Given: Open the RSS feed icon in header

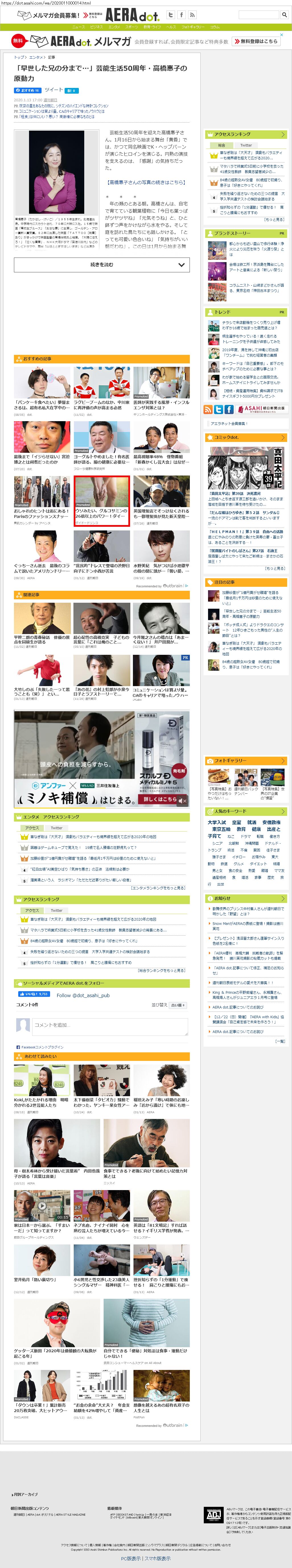Looking at the screenshot, I should (192, 15).
